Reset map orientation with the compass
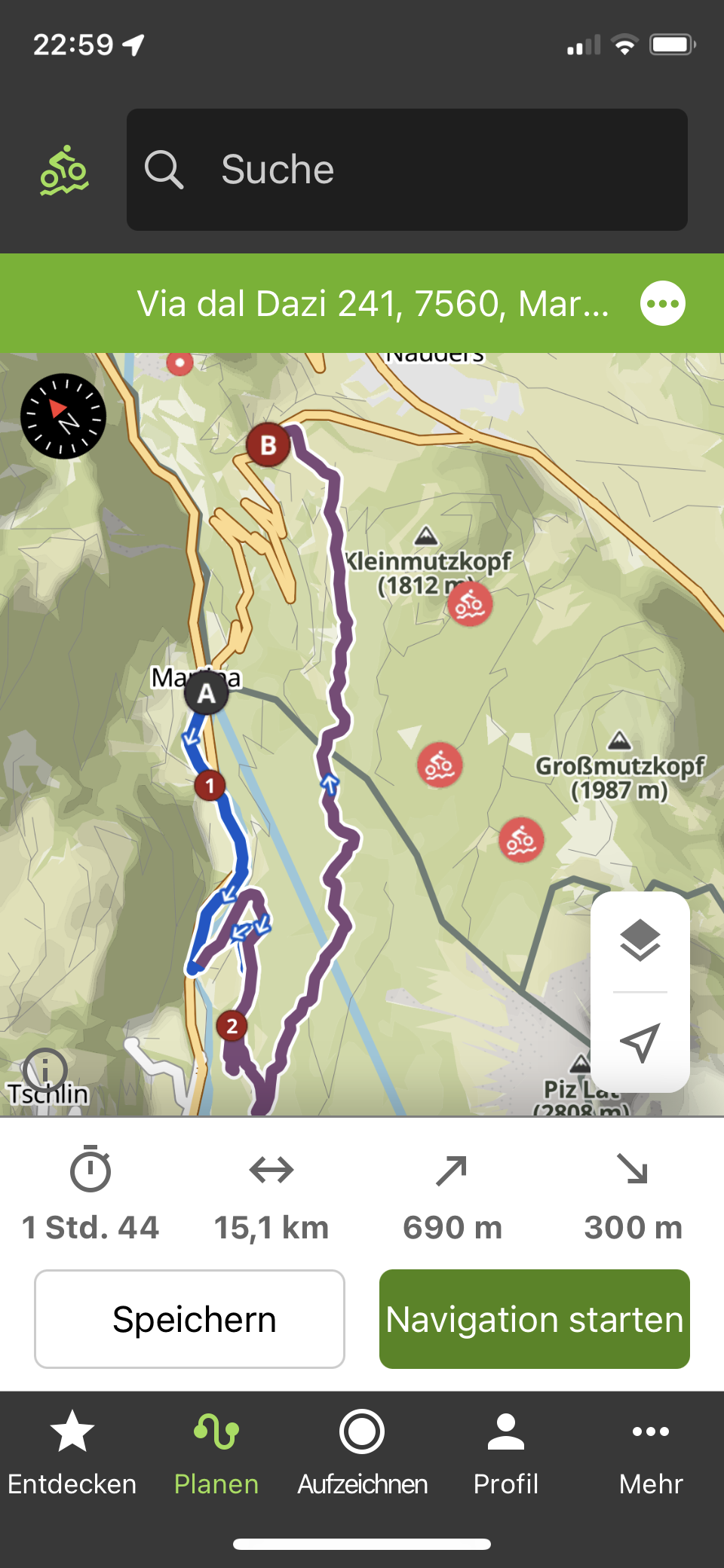724x1568 pixels. (63, 416)
